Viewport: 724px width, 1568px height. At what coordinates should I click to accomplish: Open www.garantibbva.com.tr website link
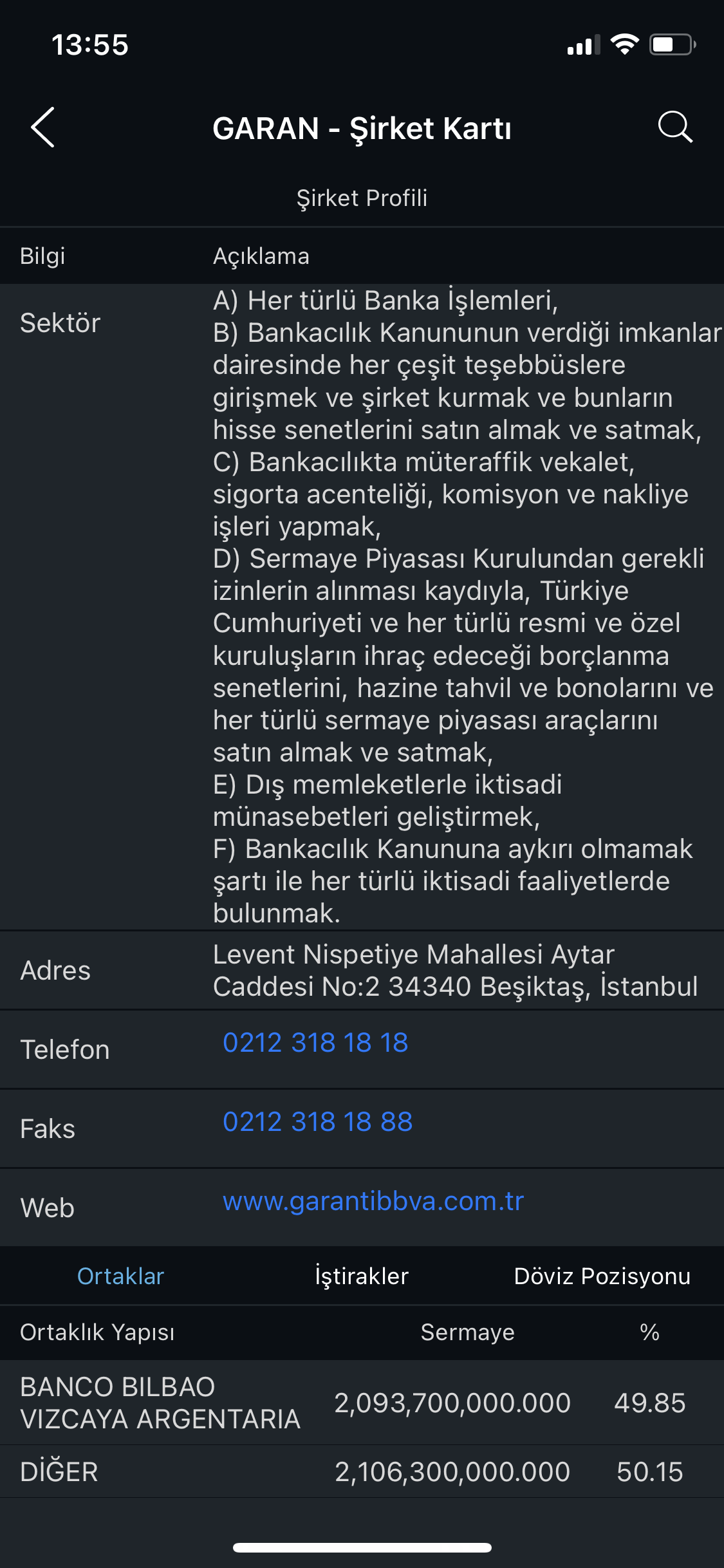(x=373, y=1201)
